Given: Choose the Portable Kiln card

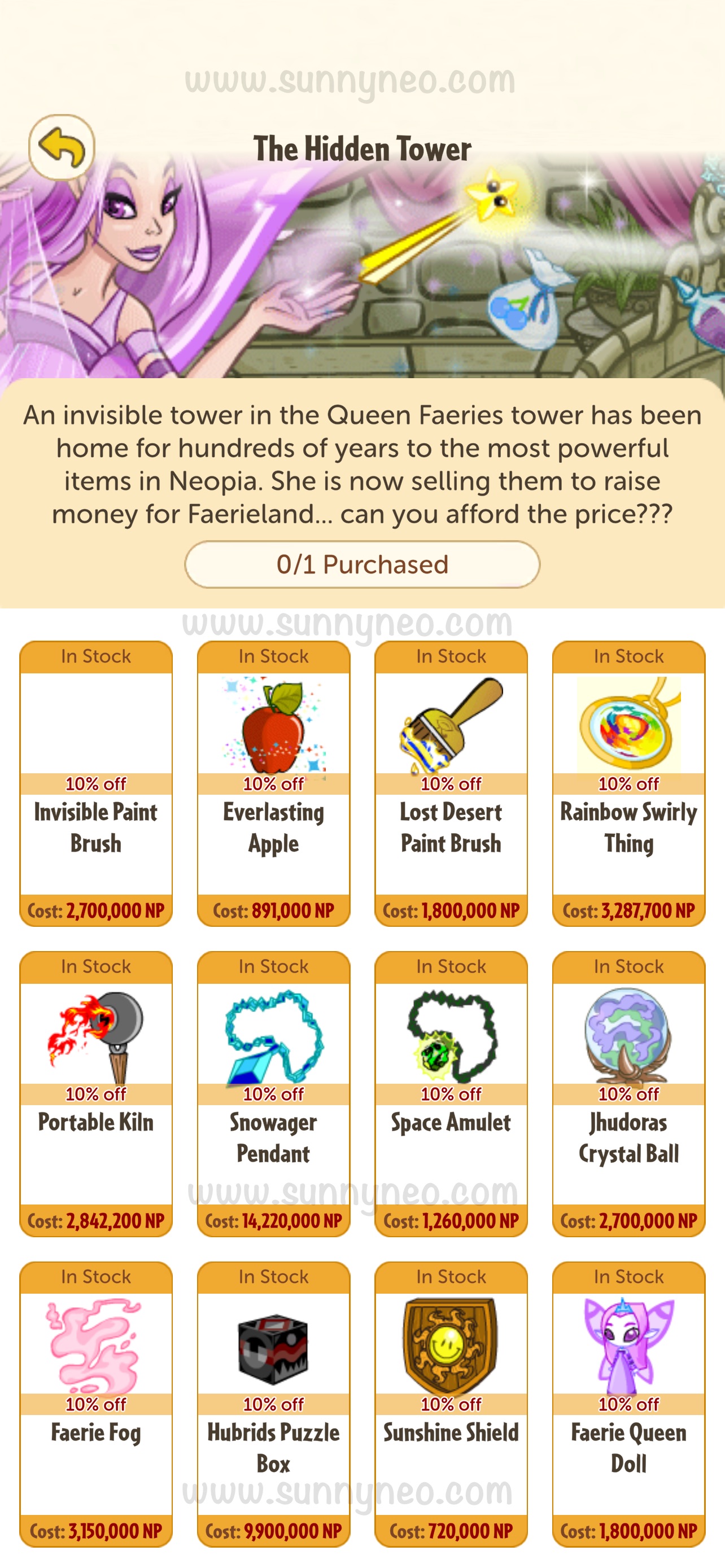Looking at the screenshot, I should [x=96, y=1094].
